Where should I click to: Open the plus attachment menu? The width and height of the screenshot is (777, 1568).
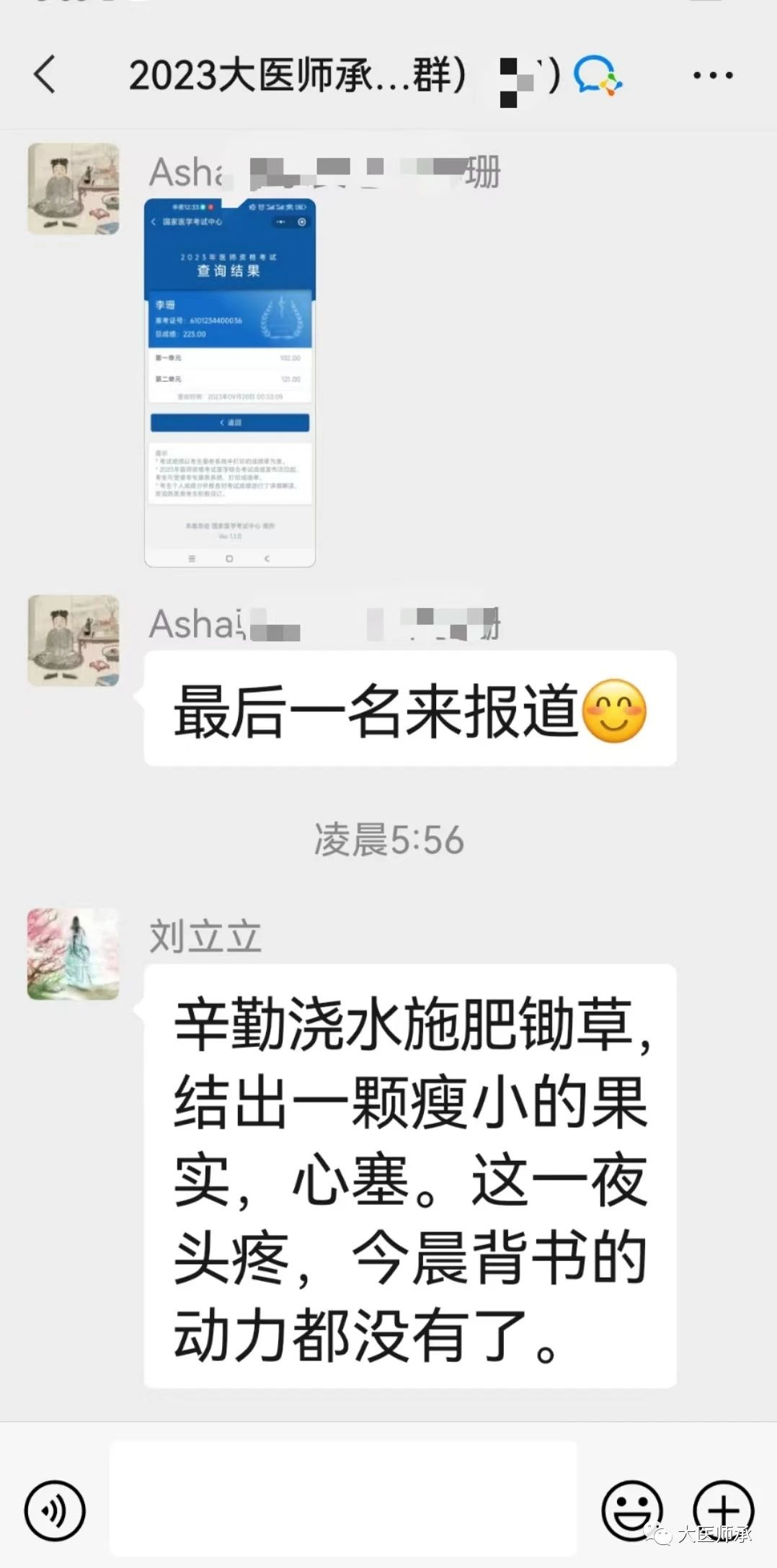[723, 1510]
